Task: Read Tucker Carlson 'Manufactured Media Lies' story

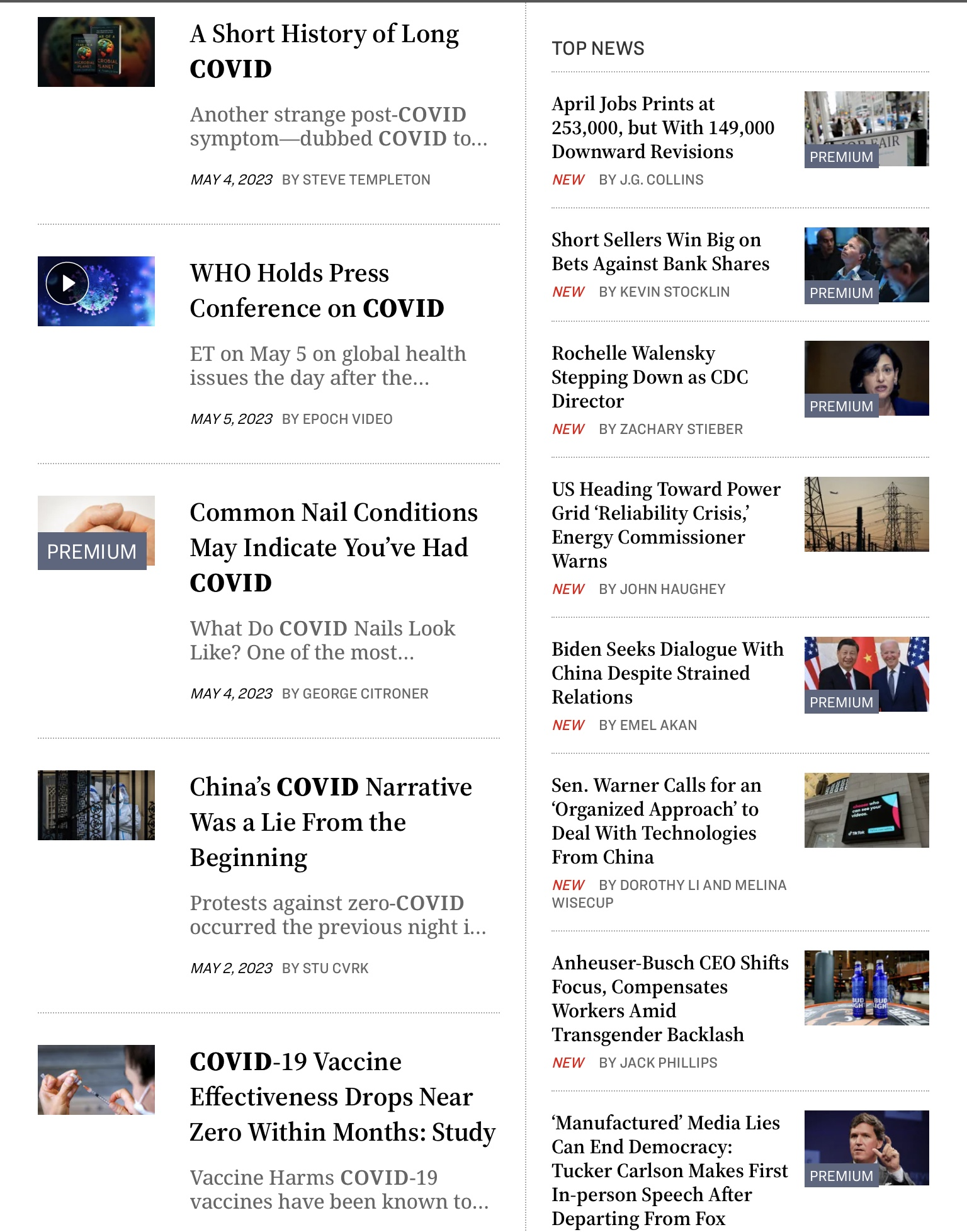Action: (x=669, y=1170)
